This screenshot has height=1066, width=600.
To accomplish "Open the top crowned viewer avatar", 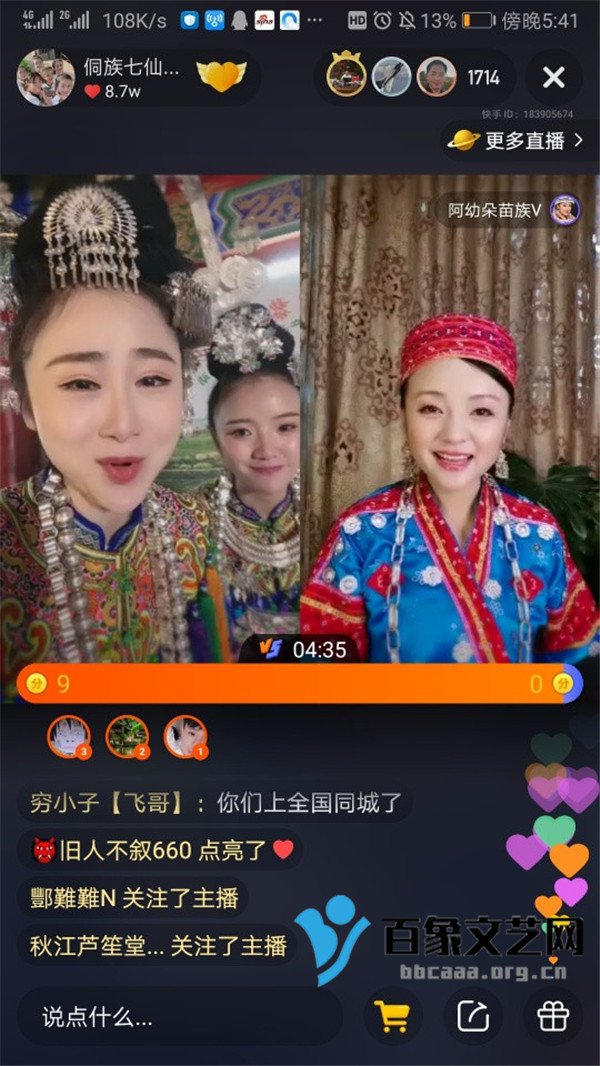I will tap(347, 76).
